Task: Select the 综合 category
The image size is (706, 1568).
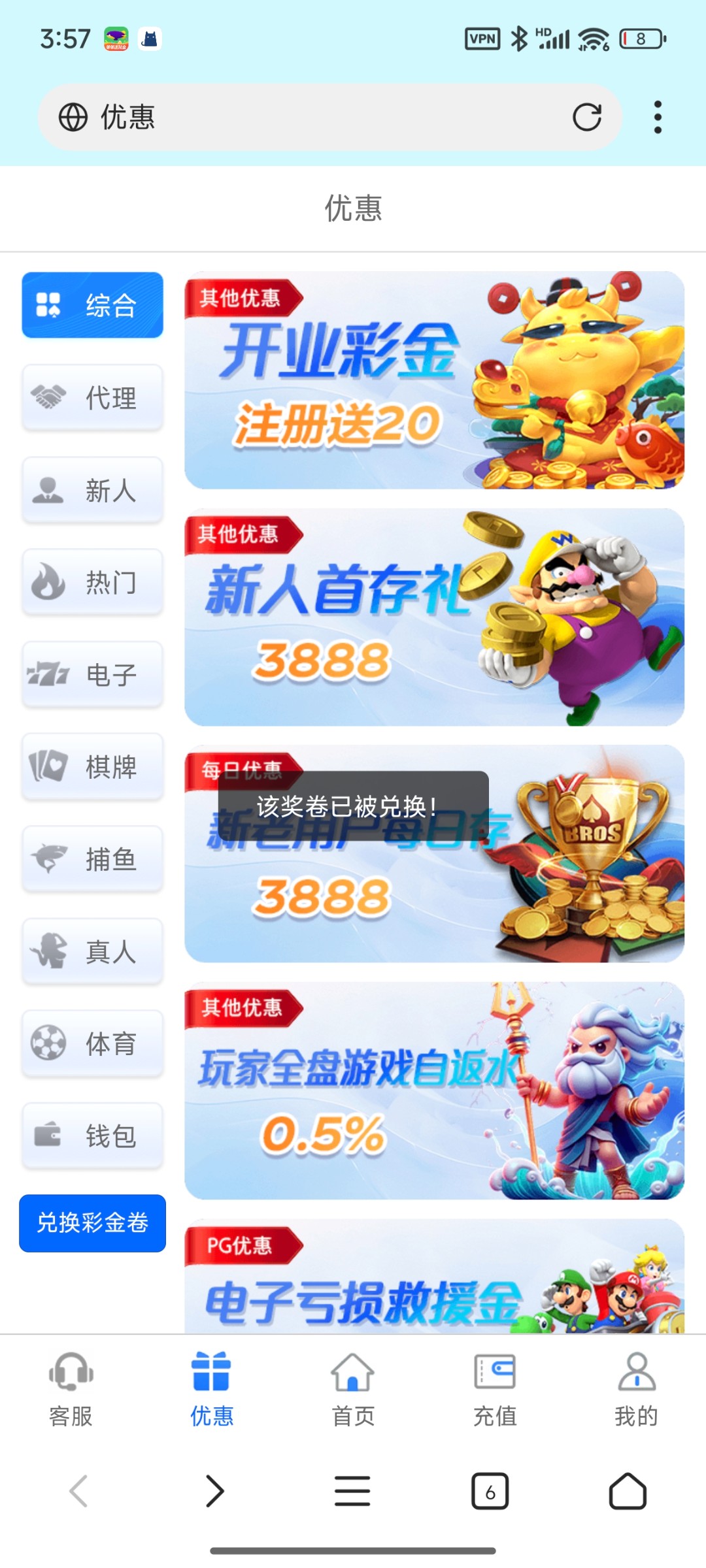Action: 92,305
